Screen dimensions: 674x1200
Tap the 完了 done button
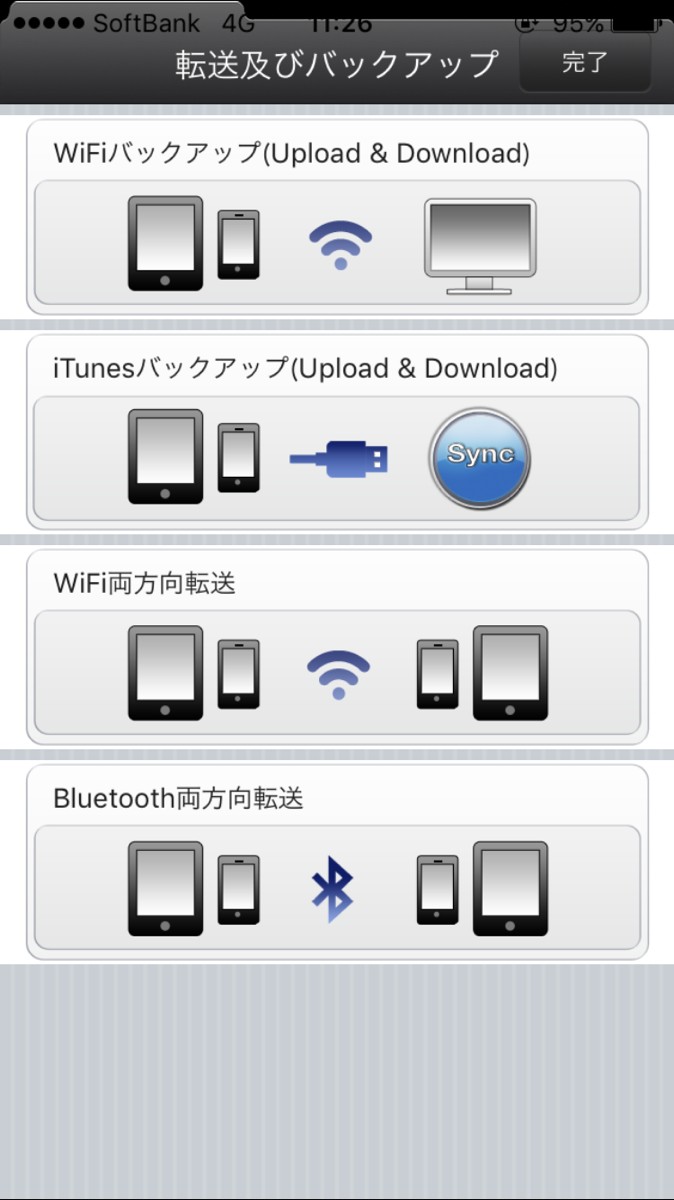coord(585,62)
